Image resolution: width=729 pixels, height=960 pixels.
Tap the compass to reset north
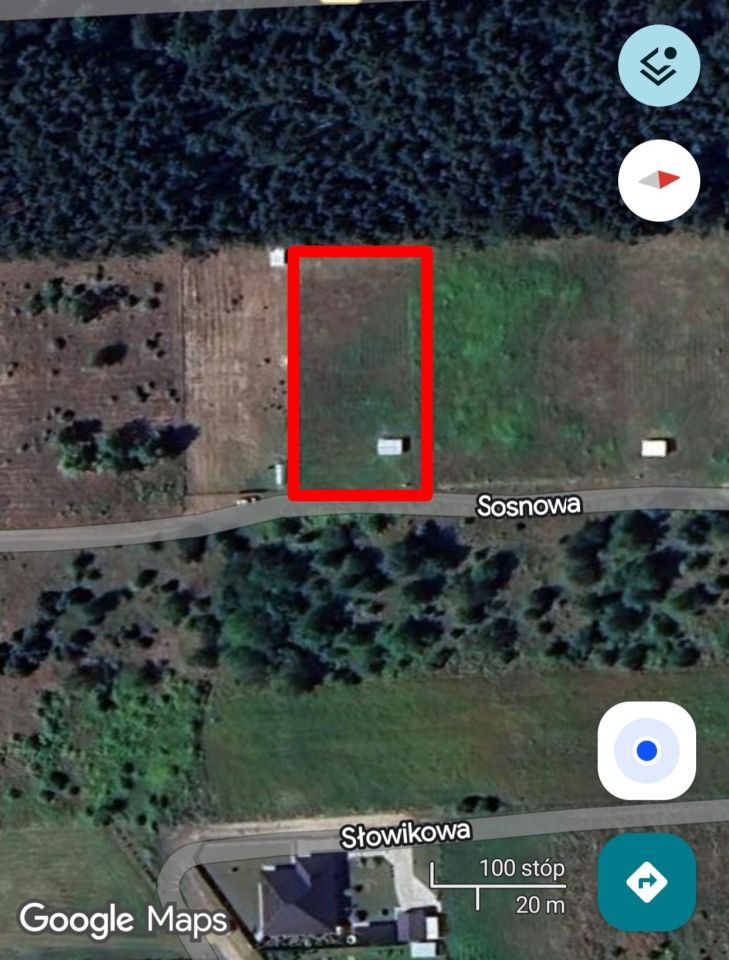coord(658,180)
